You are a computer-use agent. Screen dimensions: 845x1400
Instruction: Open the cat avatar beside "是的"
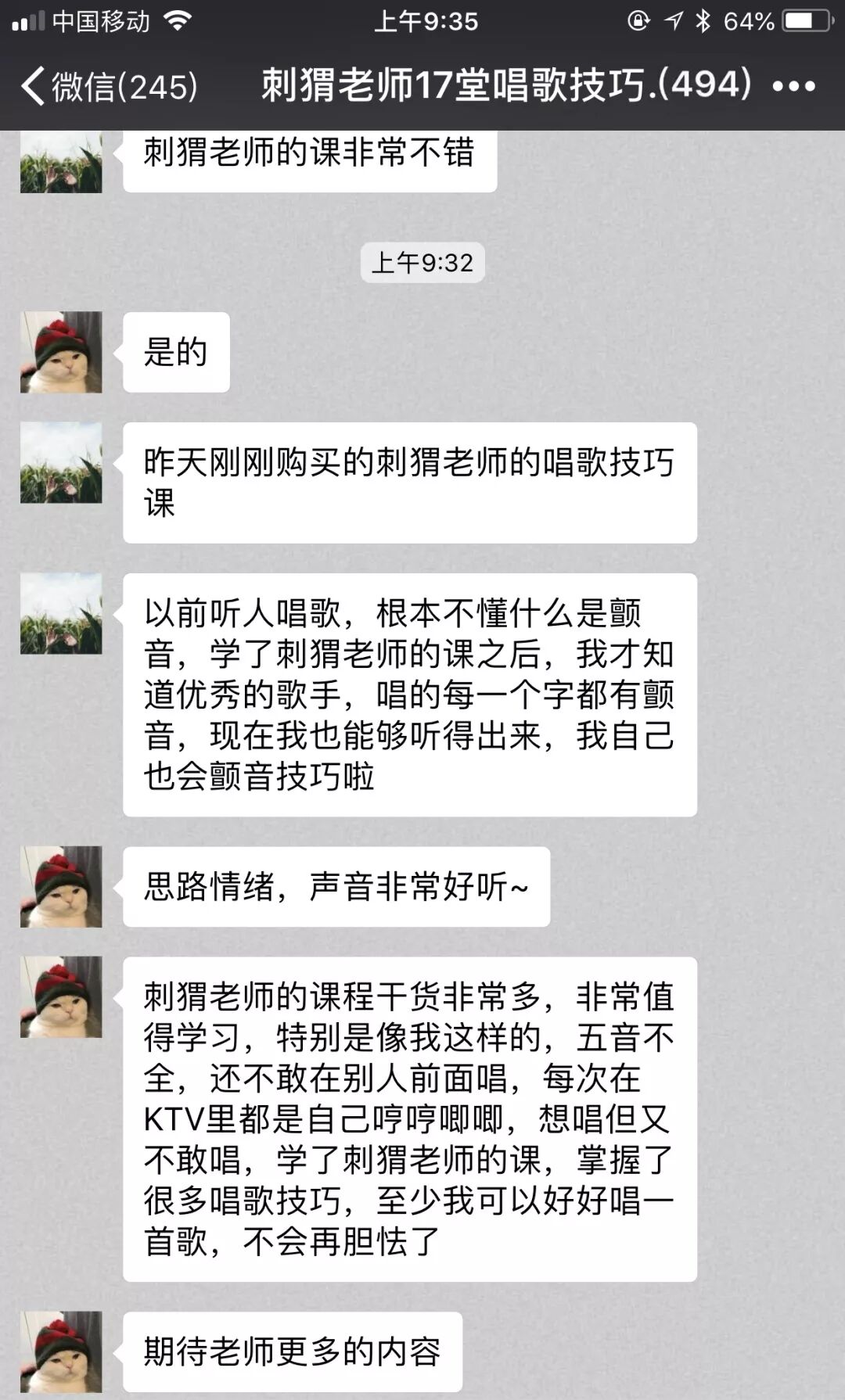[x=61, y=352]
